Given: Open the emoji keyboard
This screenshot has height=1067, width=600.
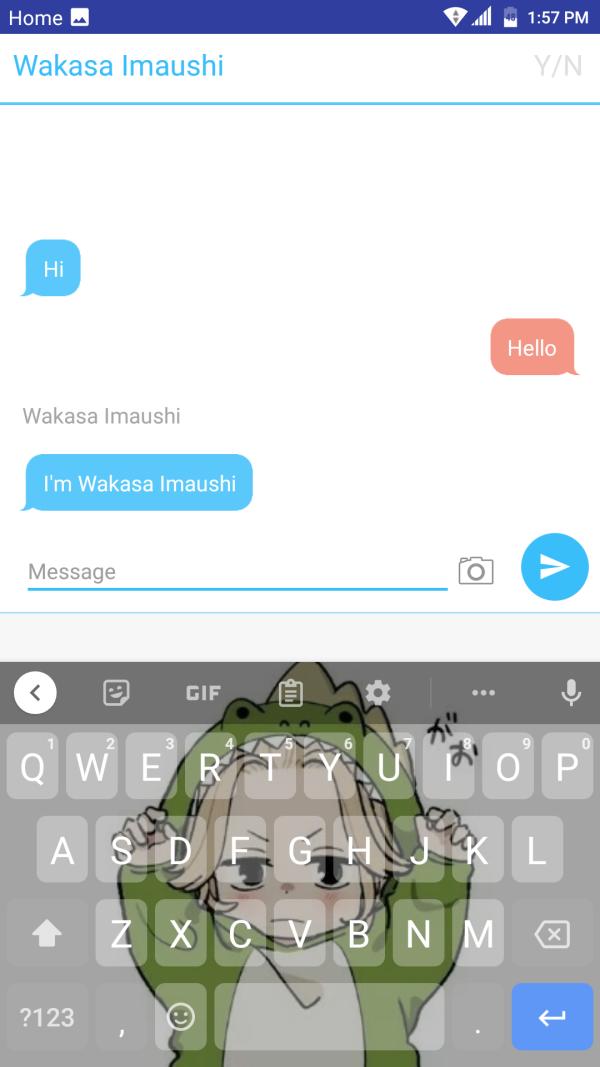Looking at the screenshot, I should point(180,1017).
